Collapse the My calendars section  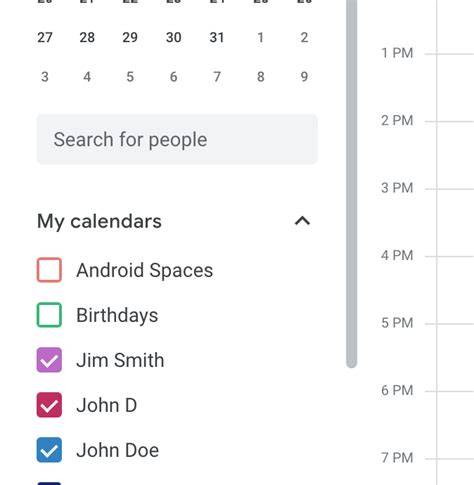click(x=302, y=221)
